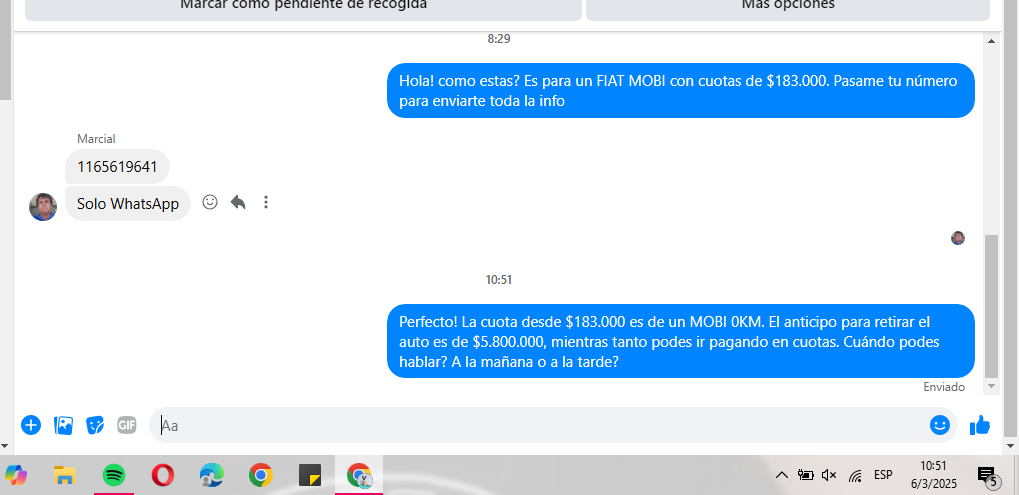Open Opera browser from the taskbar
The width and height of the screenshot is (1019, 495).
pyautogui.click(x=162, y=475)
